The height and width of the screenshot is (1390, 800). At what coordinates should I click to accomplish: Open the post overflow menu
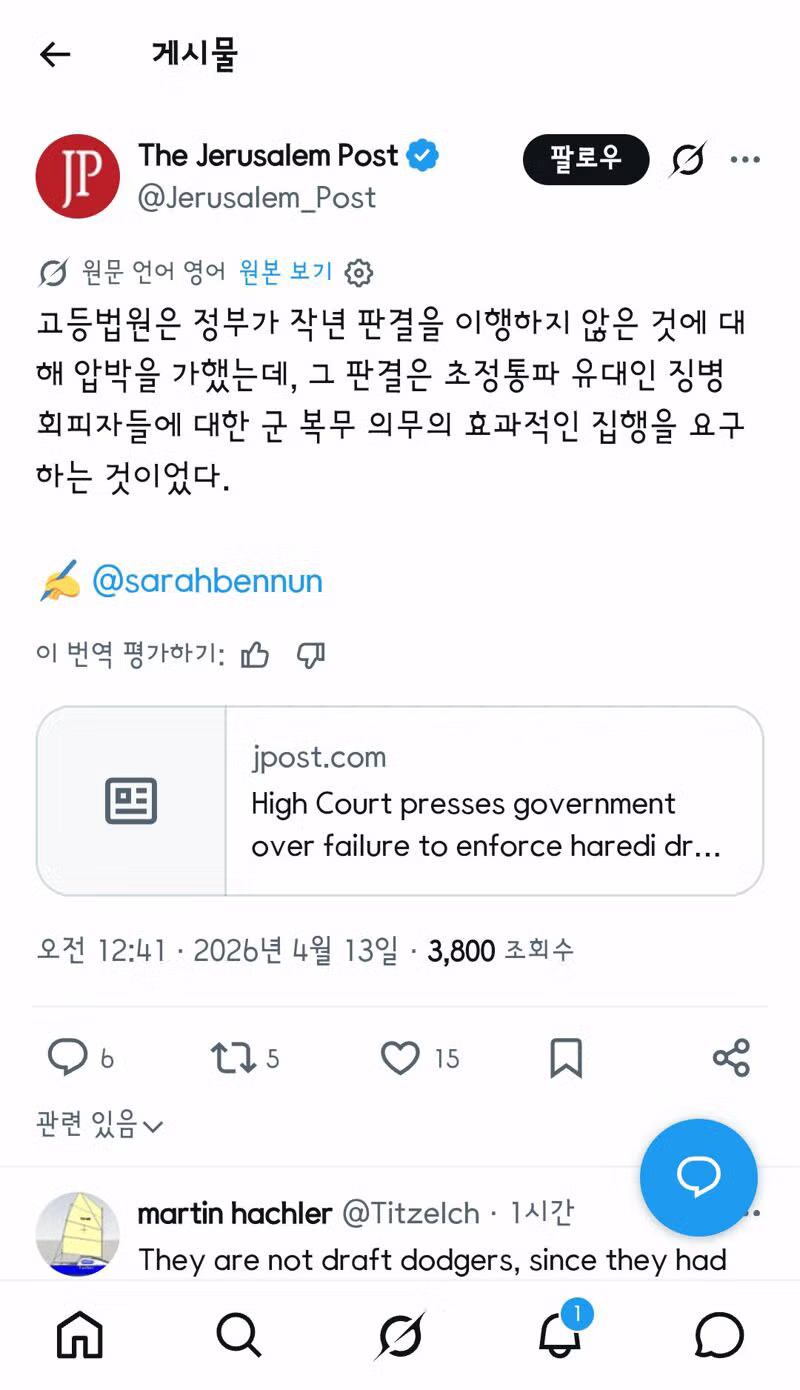pos(745,159)
